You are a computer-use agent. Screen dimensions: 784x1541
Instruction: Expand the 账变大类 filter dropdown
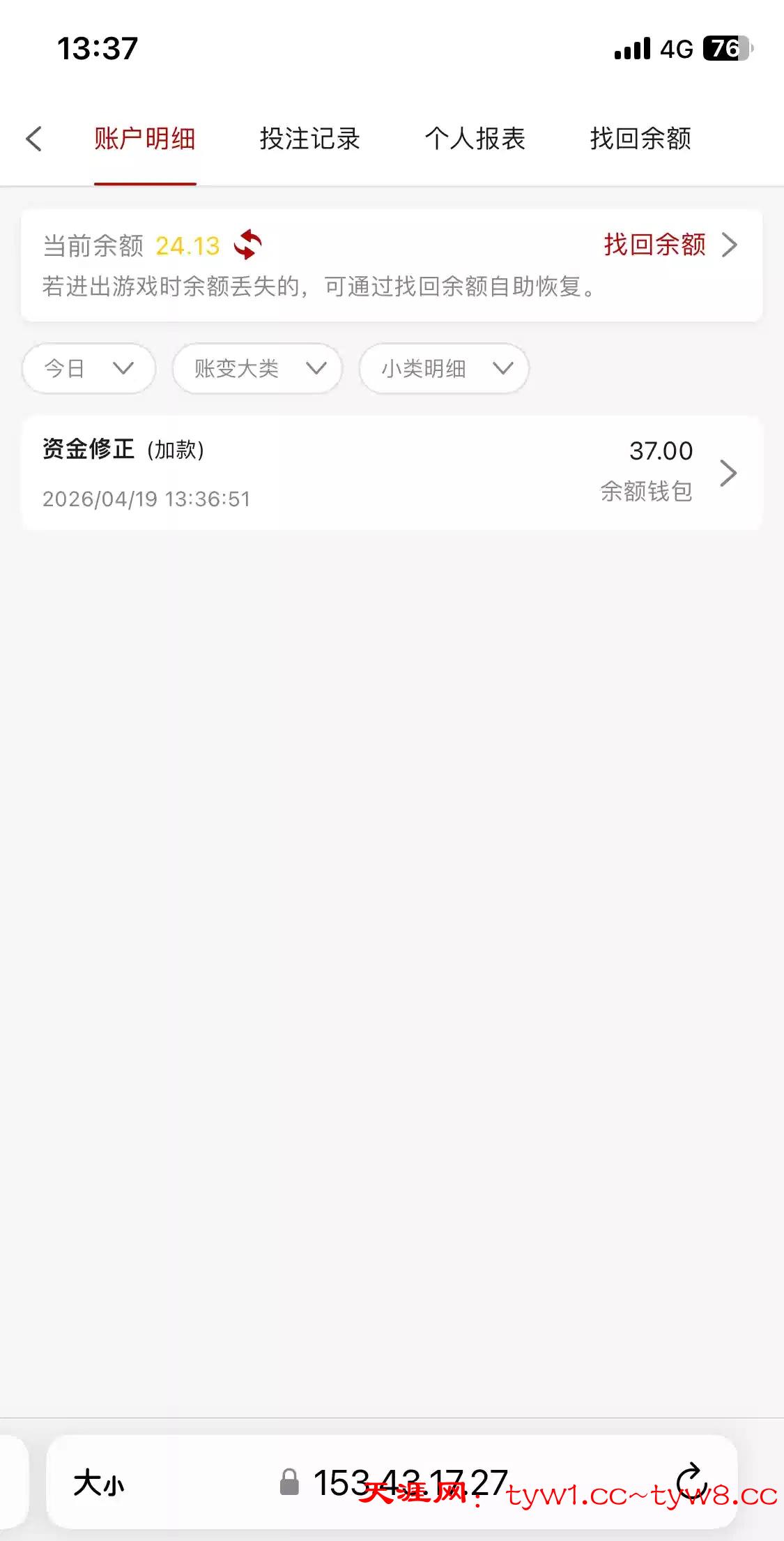[x=257, y=368]
